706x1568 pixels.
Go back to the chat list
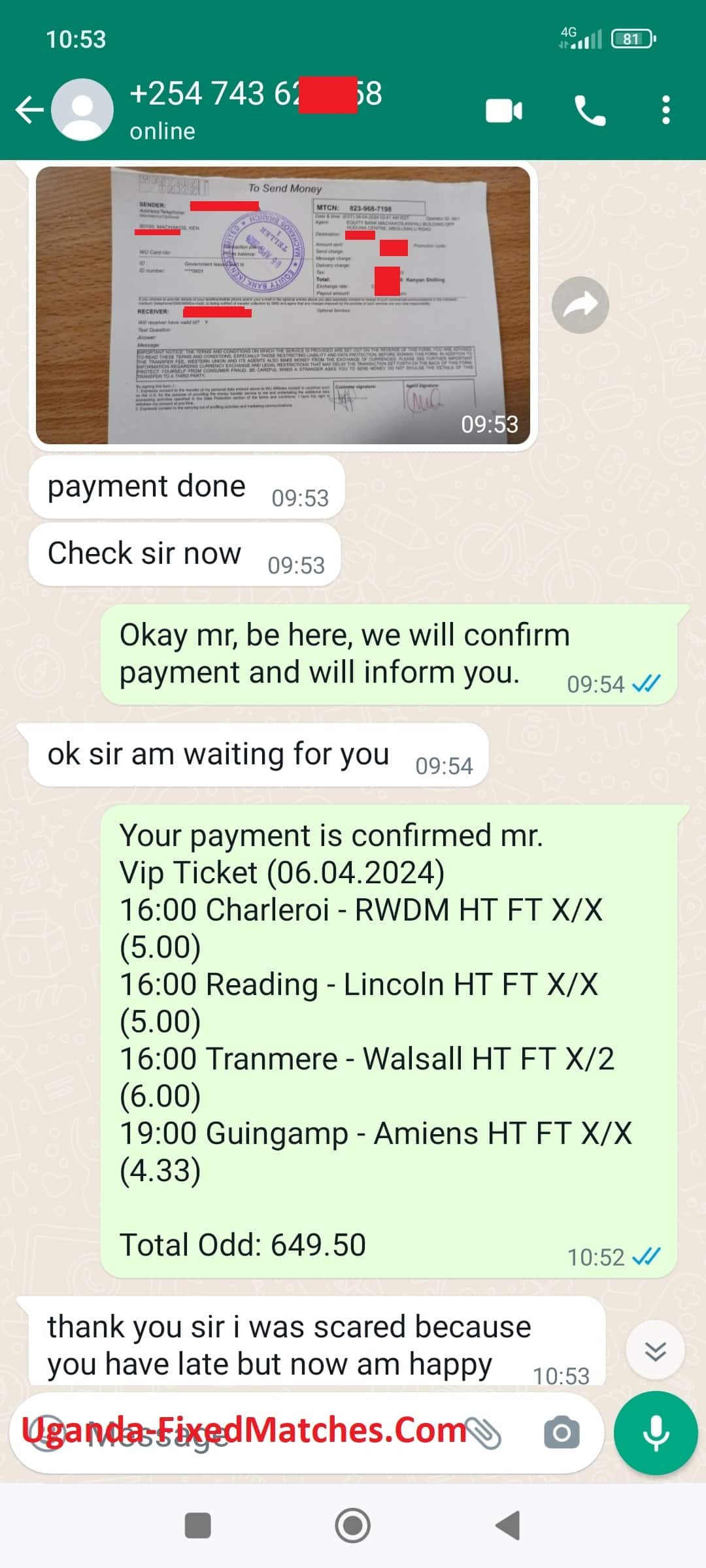(29, 110)
